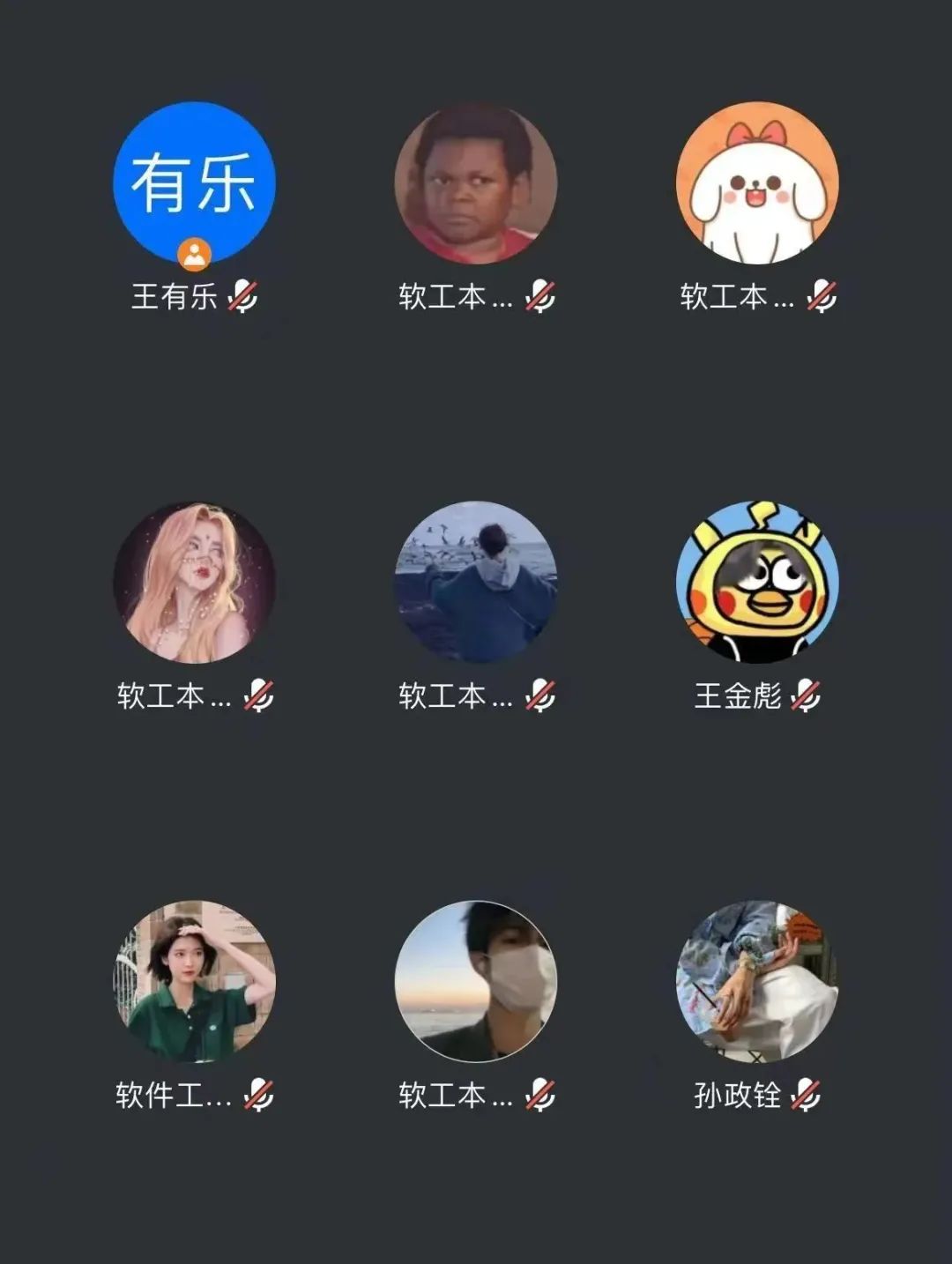Select 王金彪's participant tile
The height and width of the screenshot is (1264, 952).
pyautogui.click(x=757, y=583)
